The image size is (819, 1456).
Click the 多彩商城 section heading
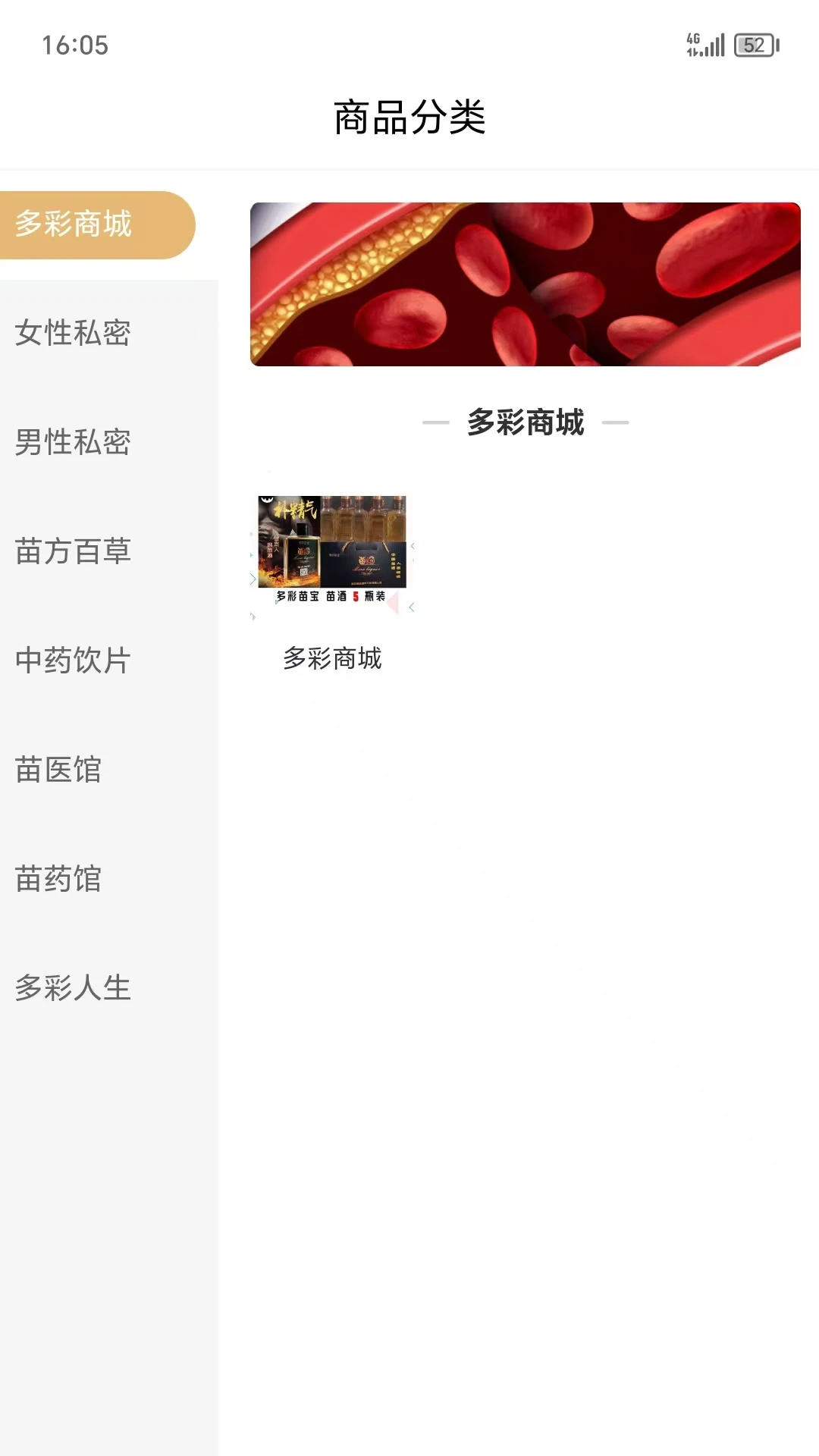(x=526, y=423)
